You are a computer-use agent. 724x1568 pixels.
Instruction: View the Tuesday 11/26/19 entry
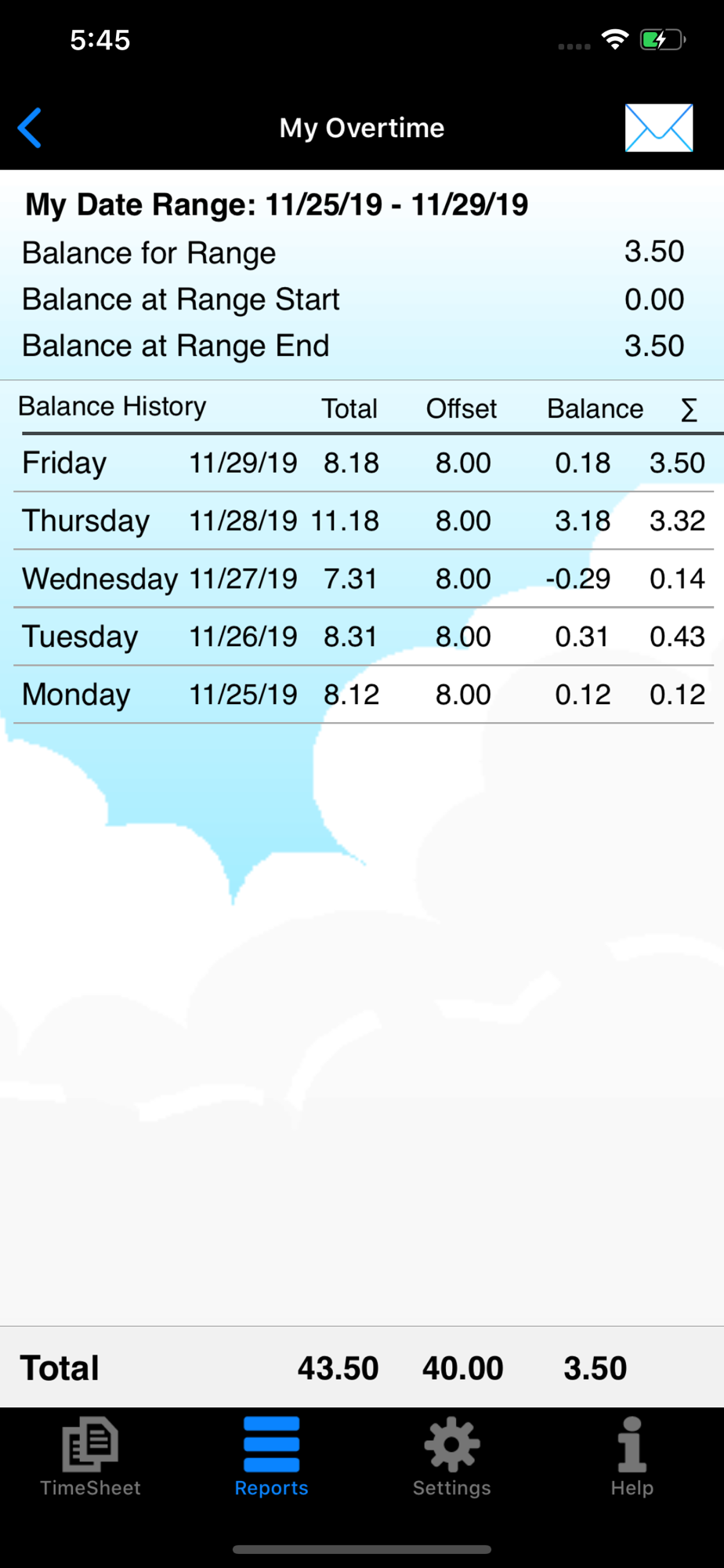[364, 637]
